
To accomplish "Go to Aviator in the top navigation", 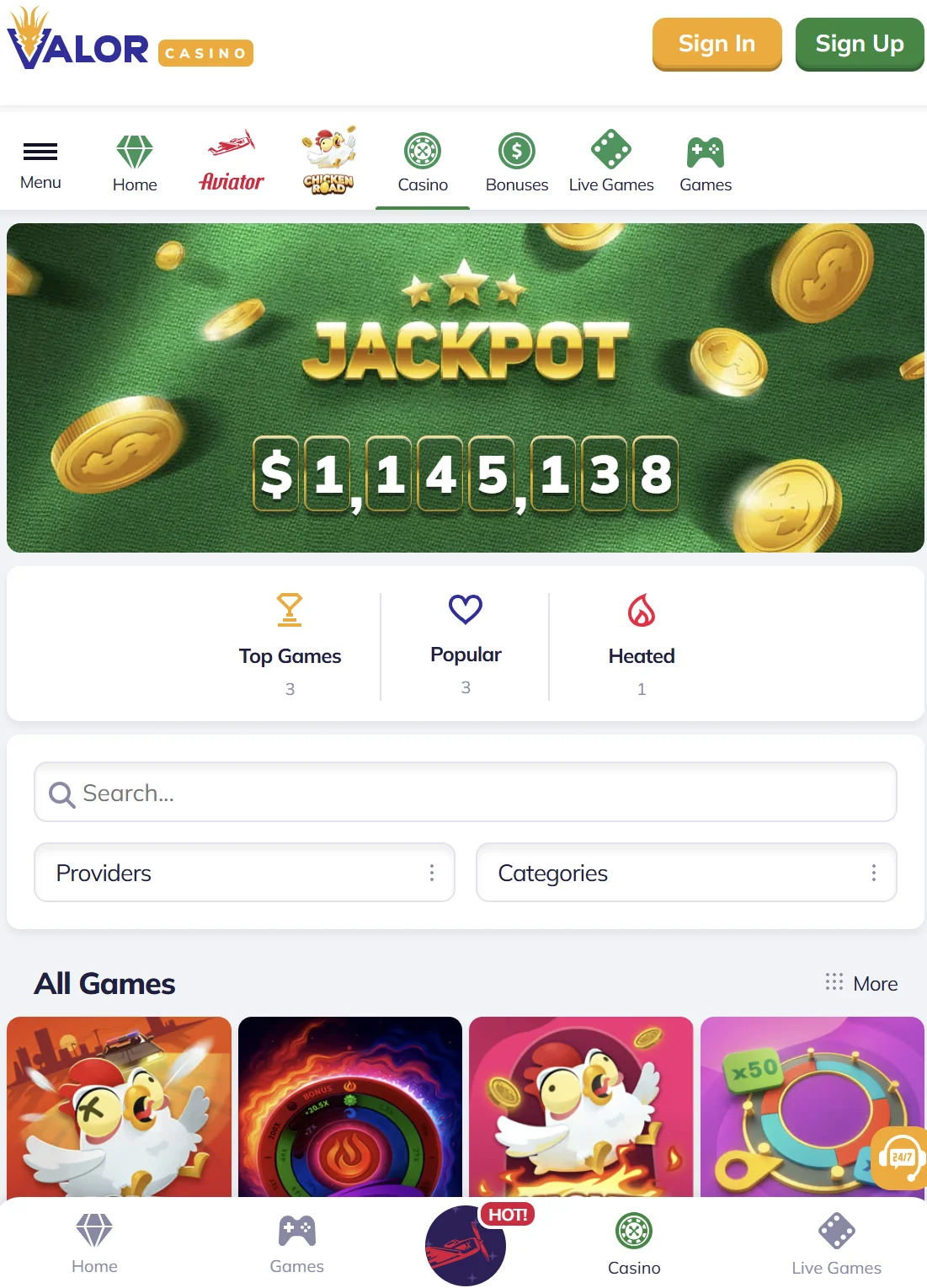I will pos(232,162).
